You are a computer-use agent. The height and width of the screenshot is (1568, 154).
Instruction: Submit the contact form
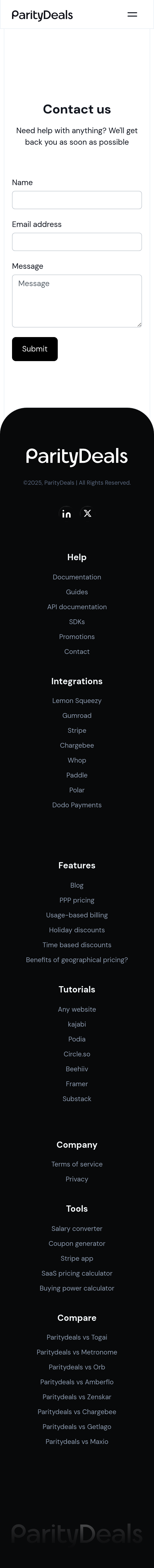(x=35, y=349)
